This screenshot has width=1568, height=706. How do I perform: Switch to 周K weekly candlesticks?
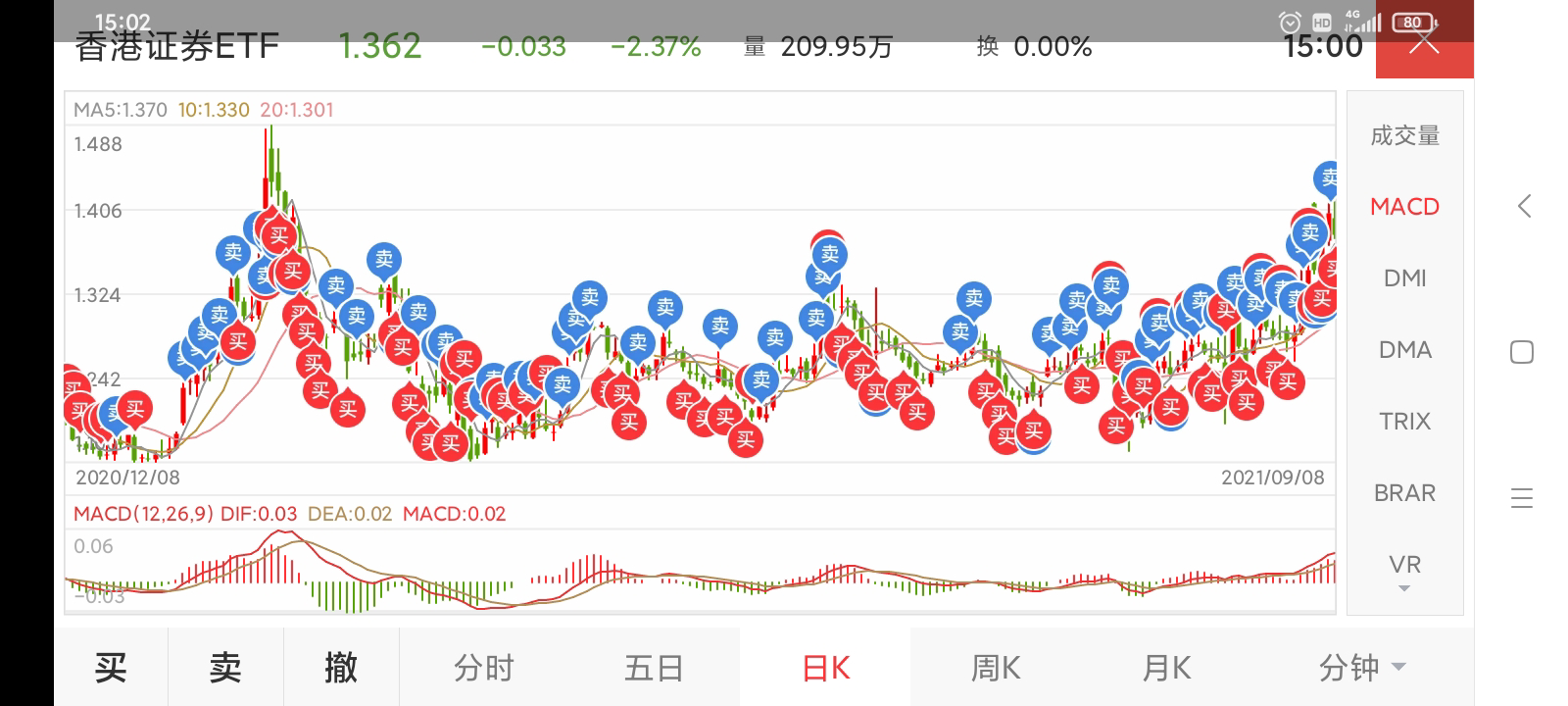[x=996, y=668]
